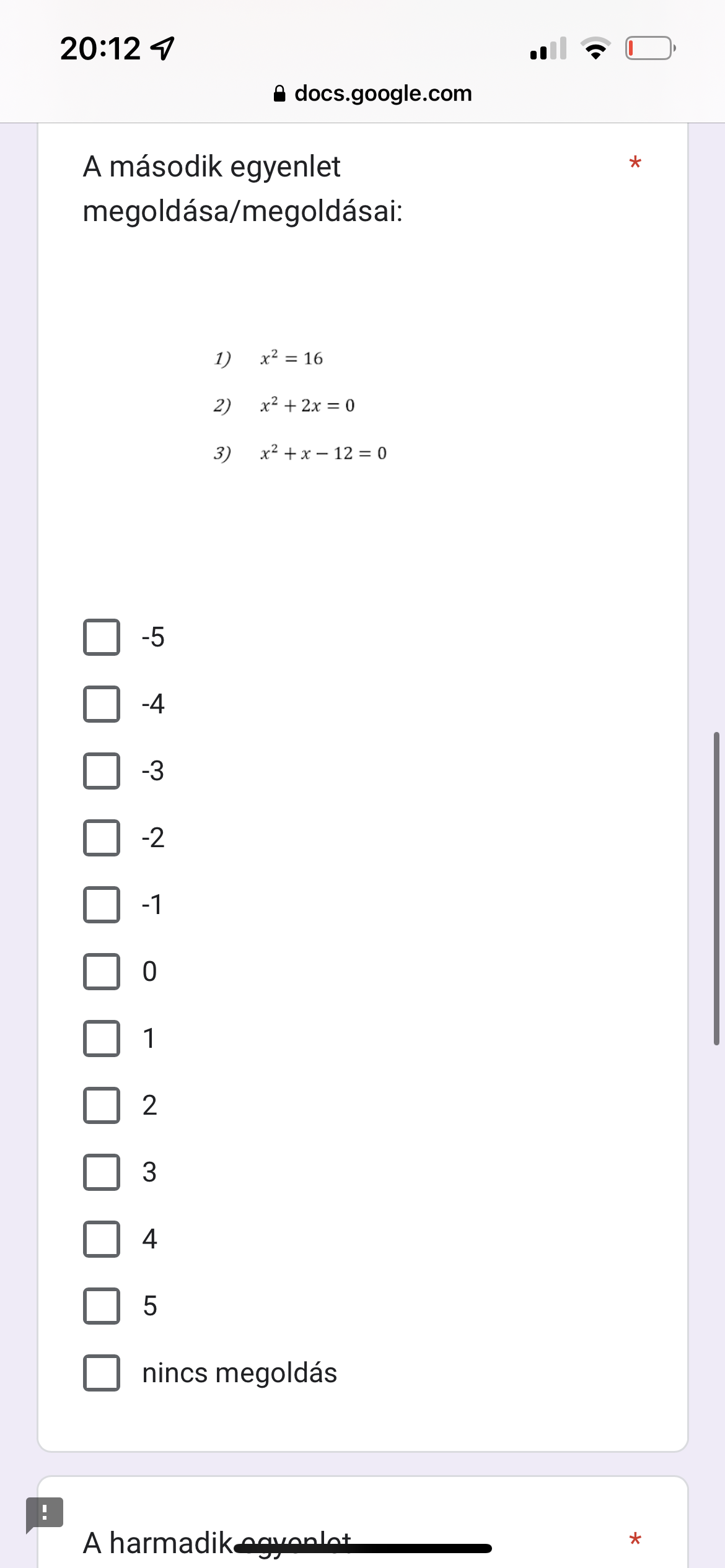Image resolution: width=725 pixels, height=1568 pixels.
Task: Check the checkbox labeled 2
Action: pos(102,1105)
